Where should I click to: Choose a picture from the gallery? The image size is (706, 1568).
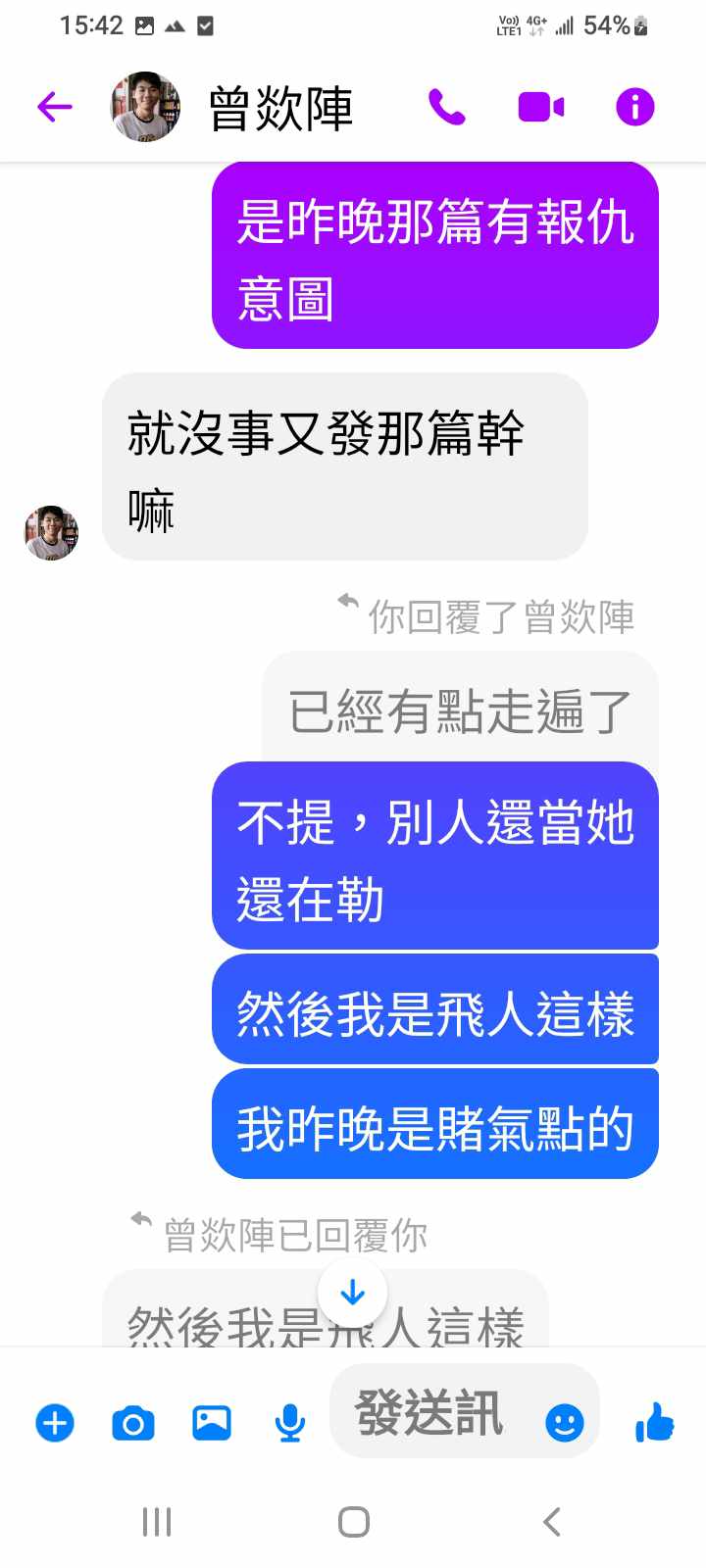[212, 1422]
